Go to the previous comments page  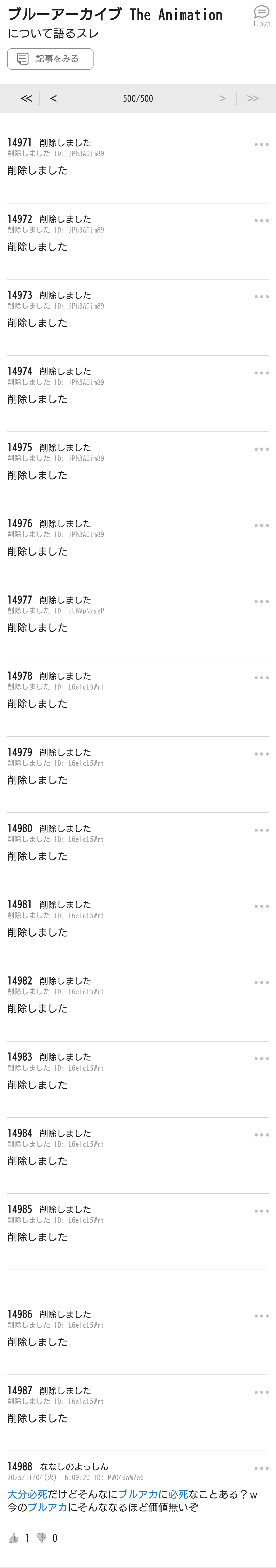[x=54, y=99]
